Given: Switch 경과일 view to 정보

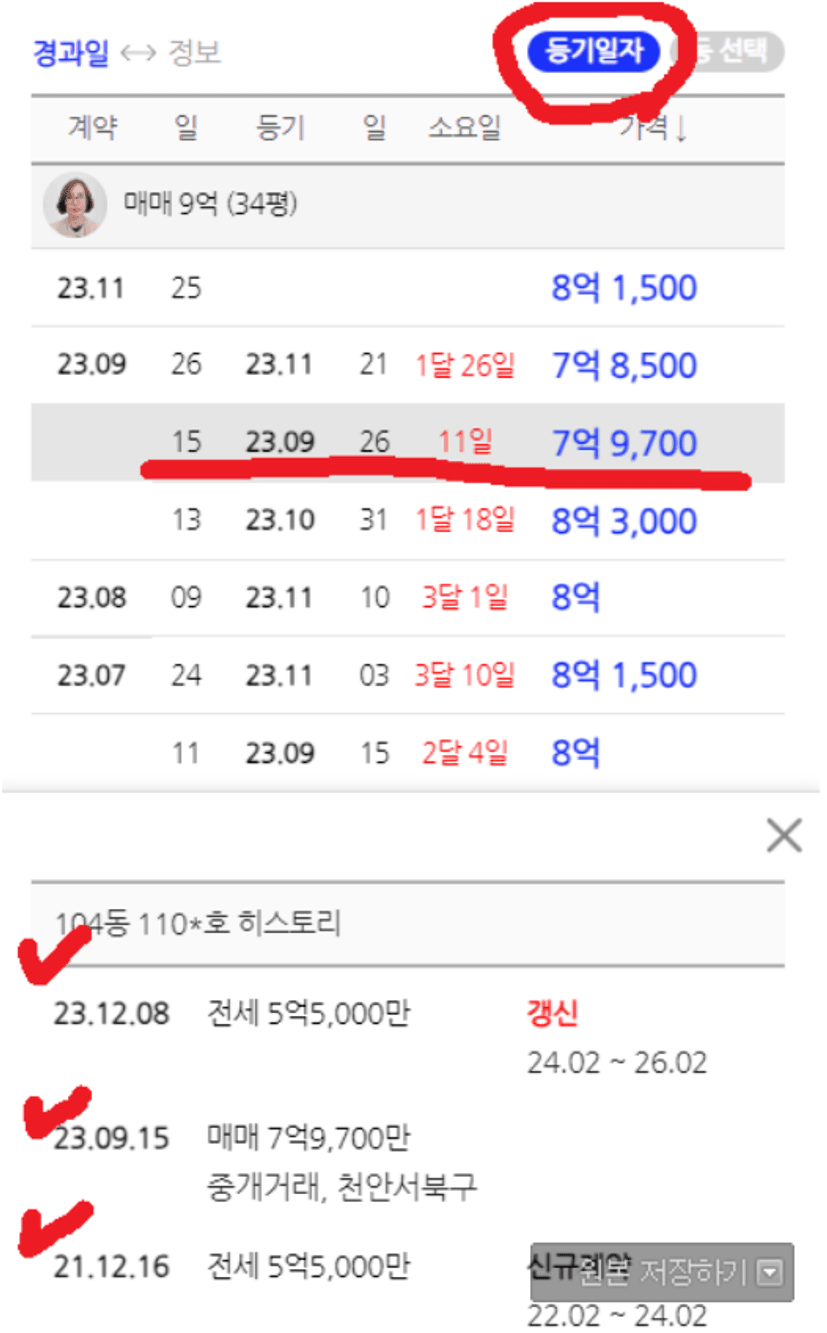Looking at the screenshot, I should tap(189, 53).
